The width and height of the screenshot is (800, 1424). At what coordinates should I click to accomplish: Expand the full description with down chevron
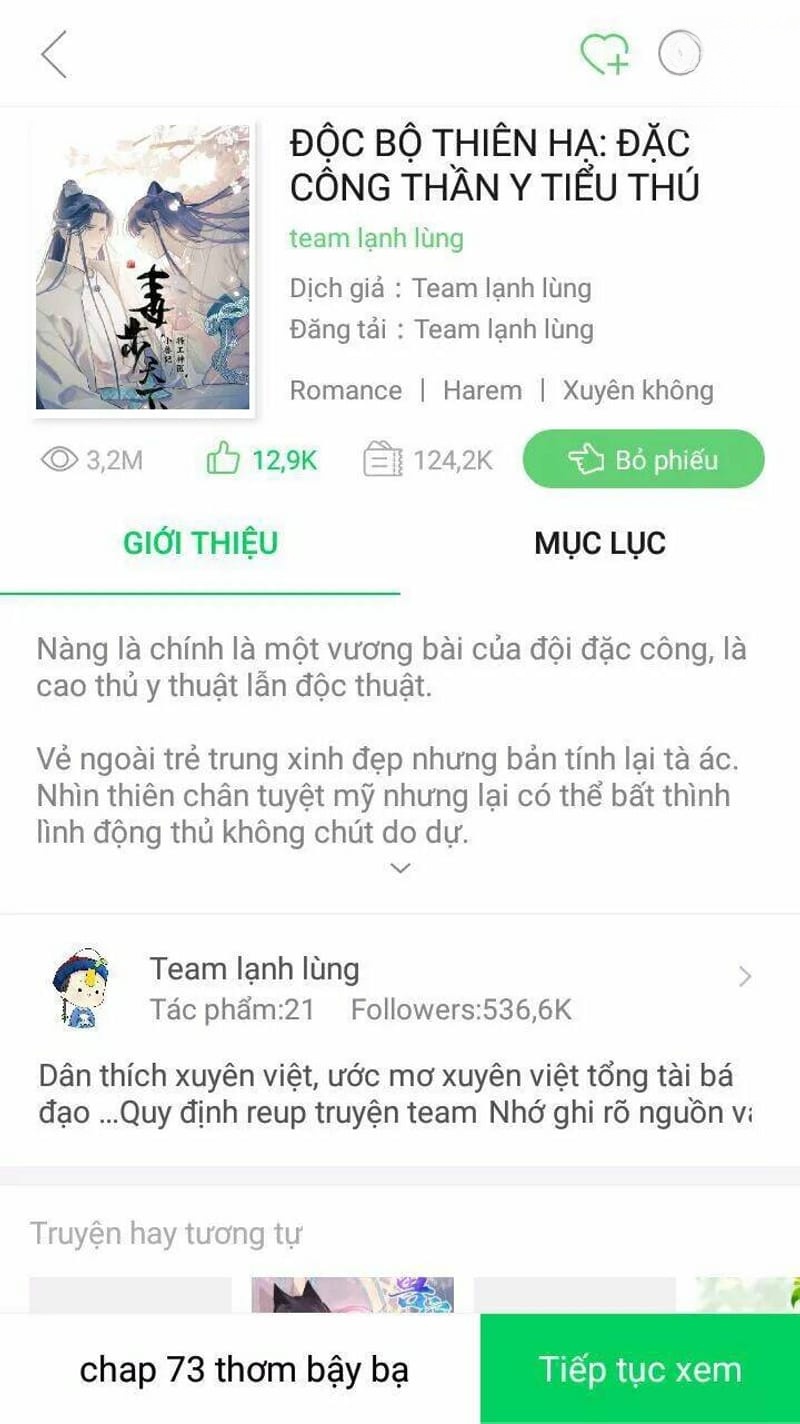point(400,868)
